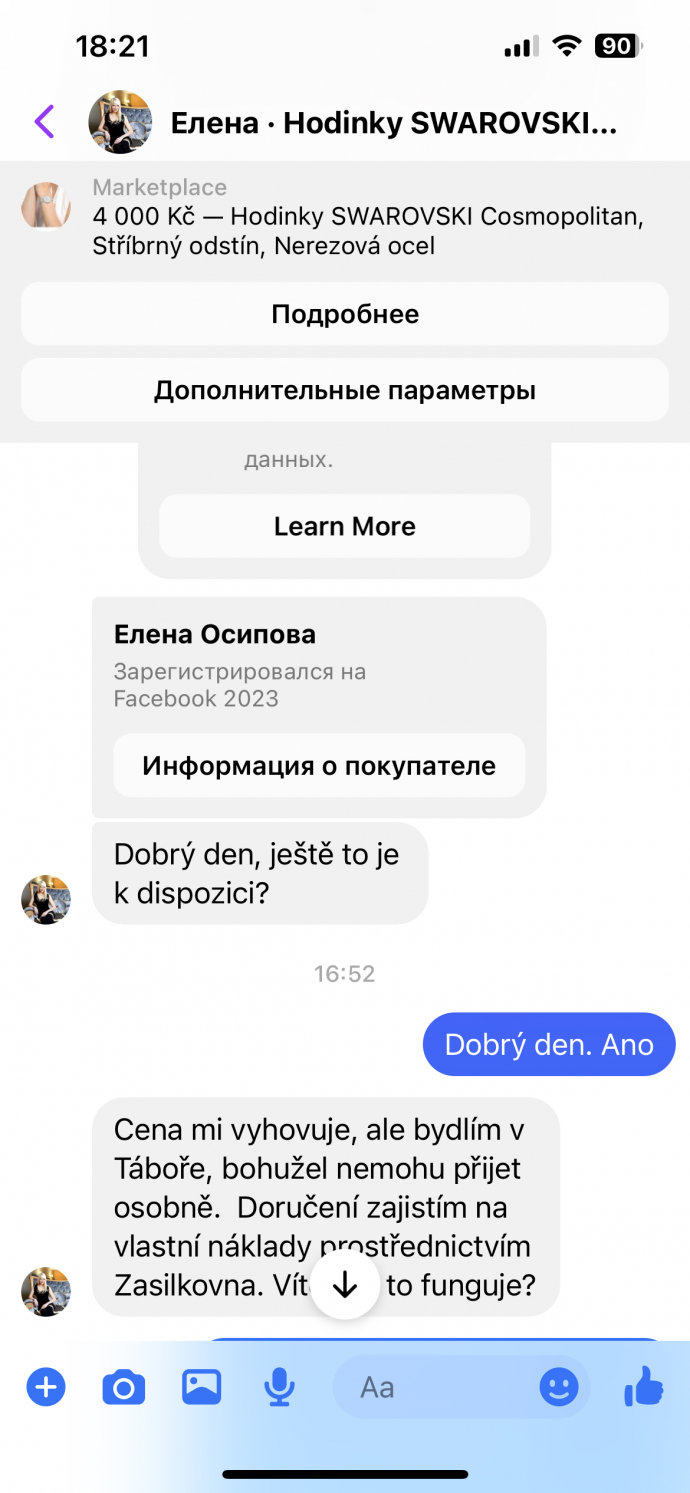Screen dimensions: 690x1493
Task: Open Информация о покупателе
Action: [x=319, y=766]
